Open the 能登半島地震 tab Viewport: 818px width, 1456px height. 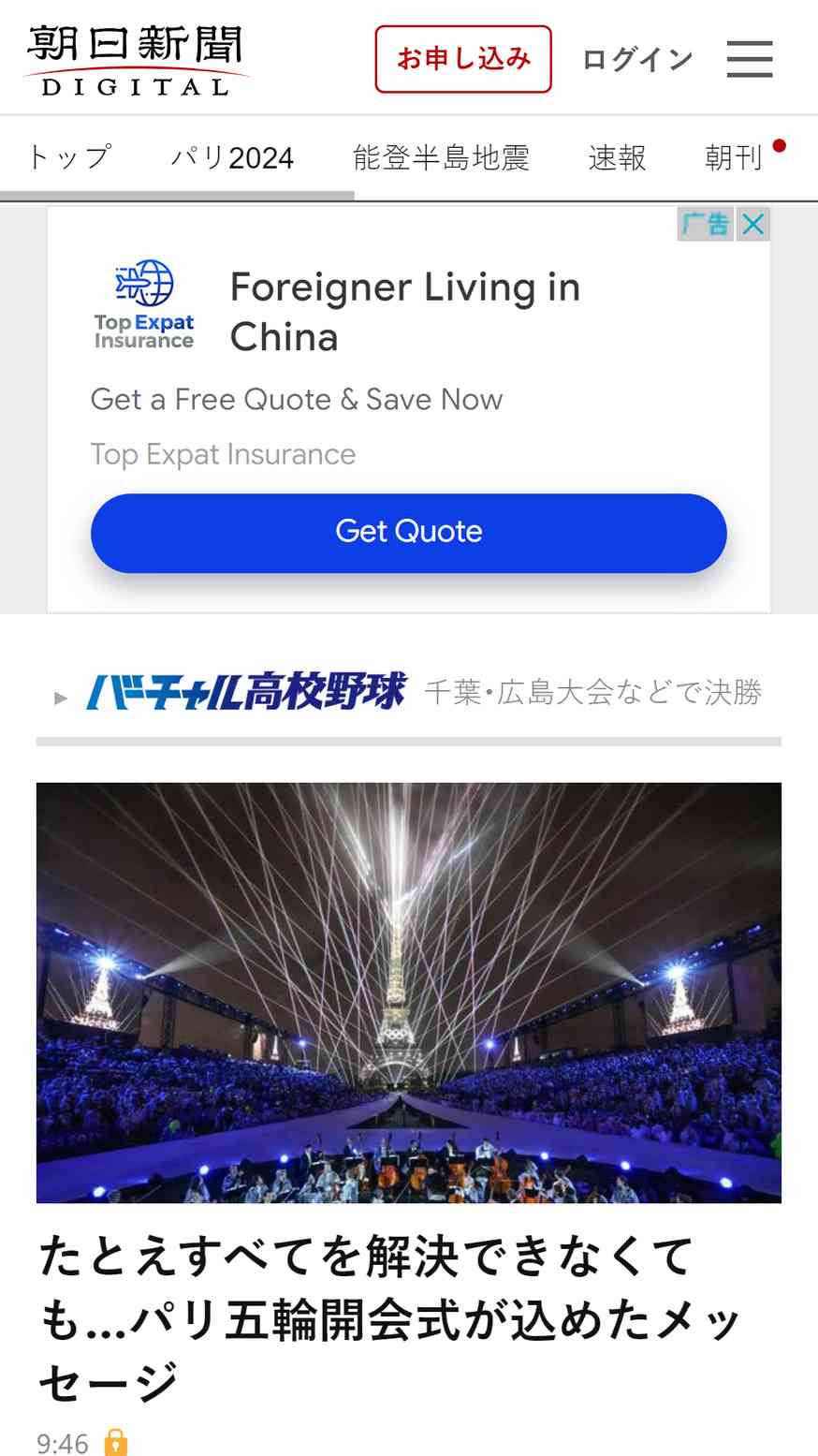pyautogui.click(x=441, y=157)
